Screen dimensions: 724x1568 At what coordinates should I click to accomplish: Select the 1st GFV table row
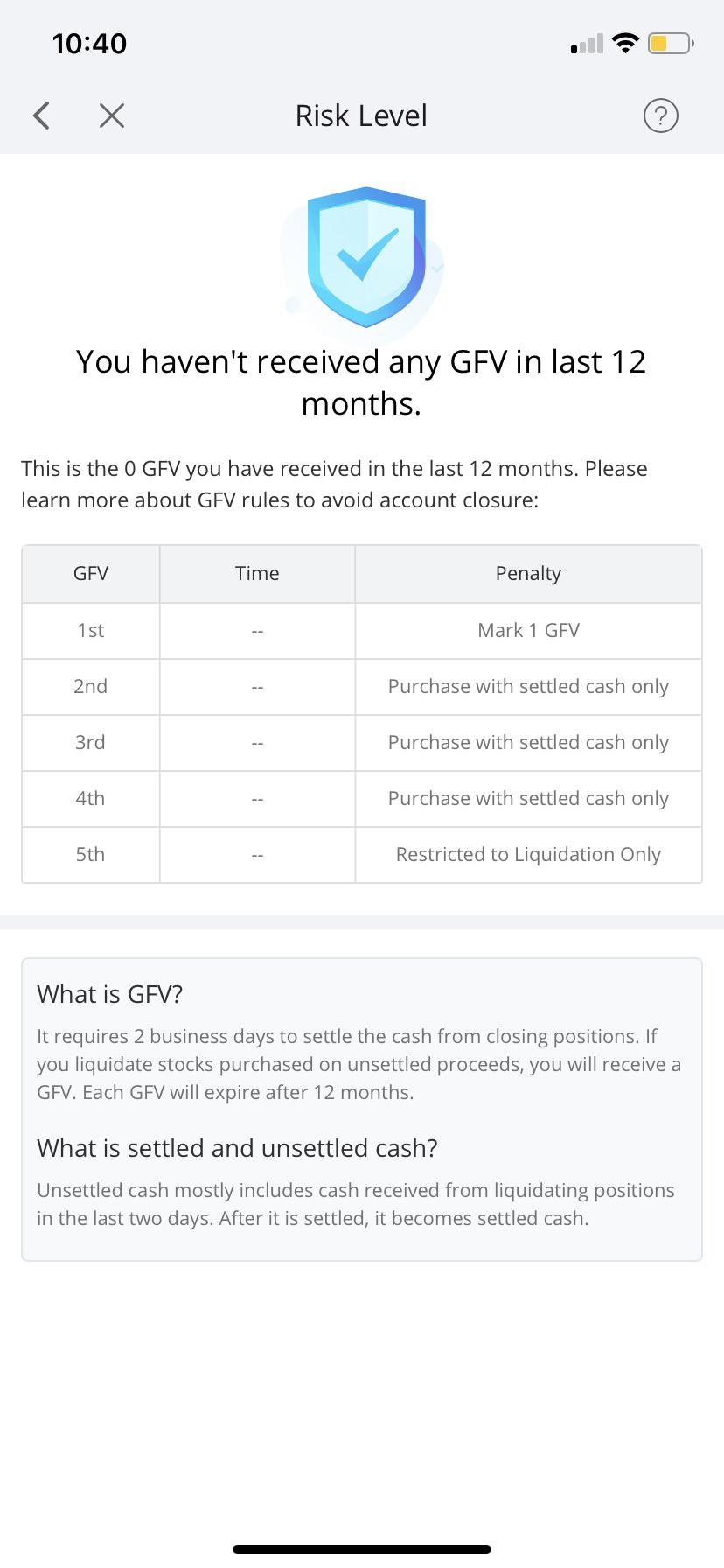[362, 630]
